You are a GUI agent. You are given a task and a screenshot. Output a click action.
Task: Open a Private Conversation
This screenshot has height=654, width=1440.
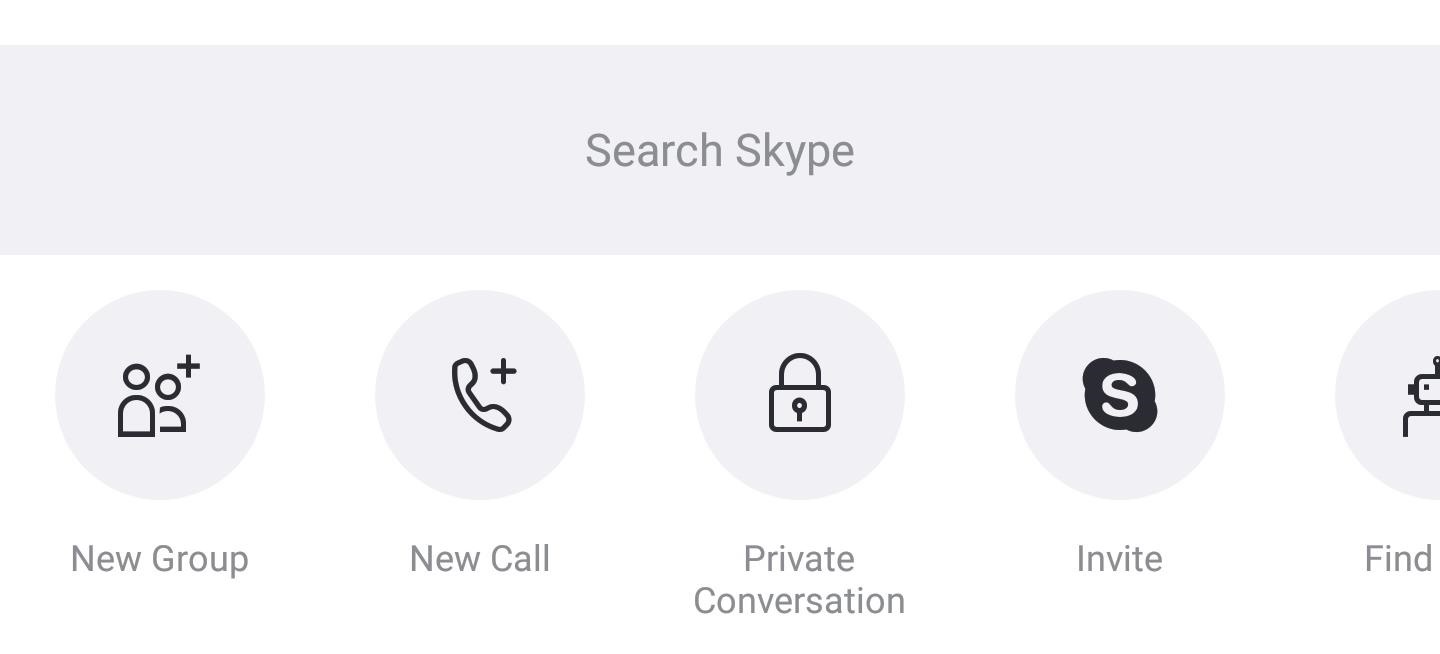pyautogui.click(x=800, y=396)
